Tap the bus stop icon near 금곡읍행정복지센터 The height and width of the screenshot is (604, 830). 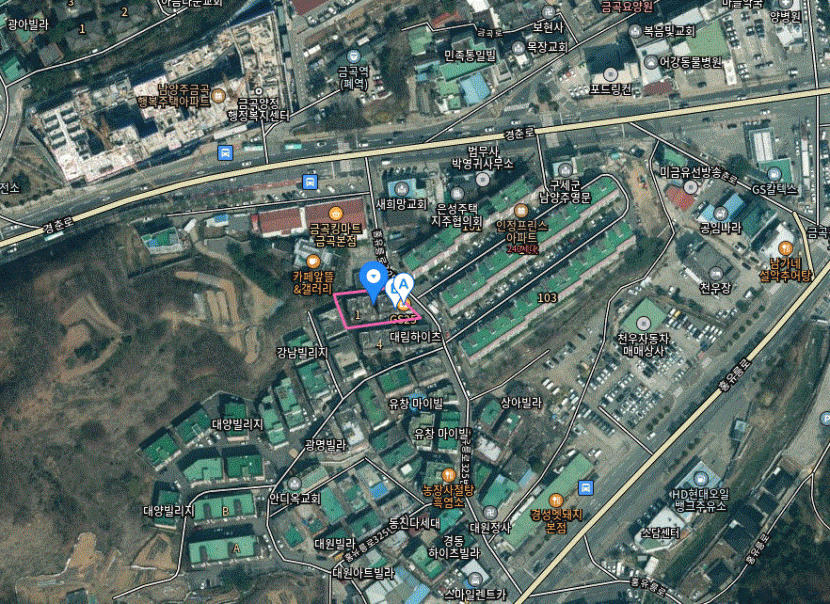point(226,153)
